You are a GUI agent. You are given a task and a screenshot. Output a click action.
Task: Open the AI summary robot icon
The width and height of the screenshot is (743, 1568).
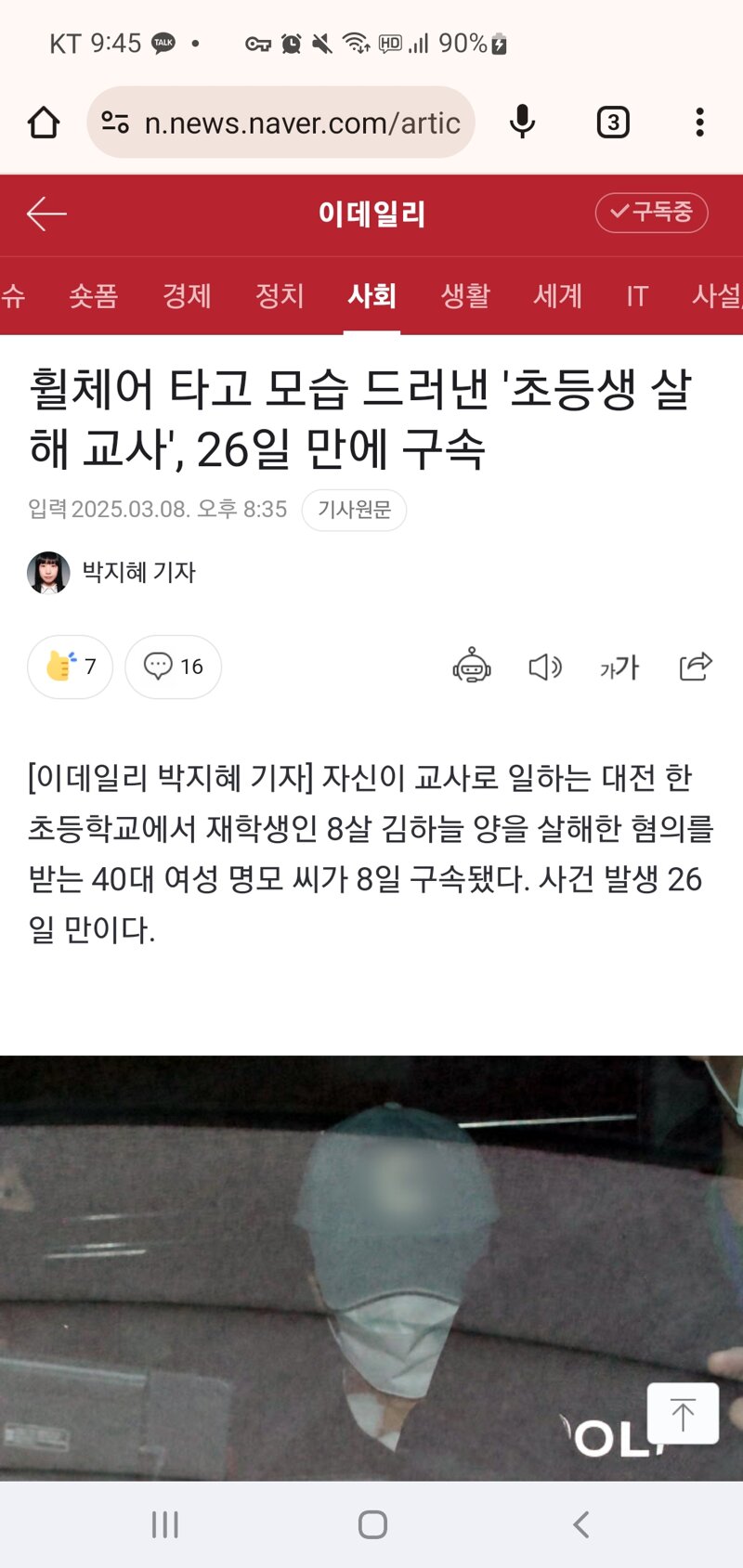472,667
